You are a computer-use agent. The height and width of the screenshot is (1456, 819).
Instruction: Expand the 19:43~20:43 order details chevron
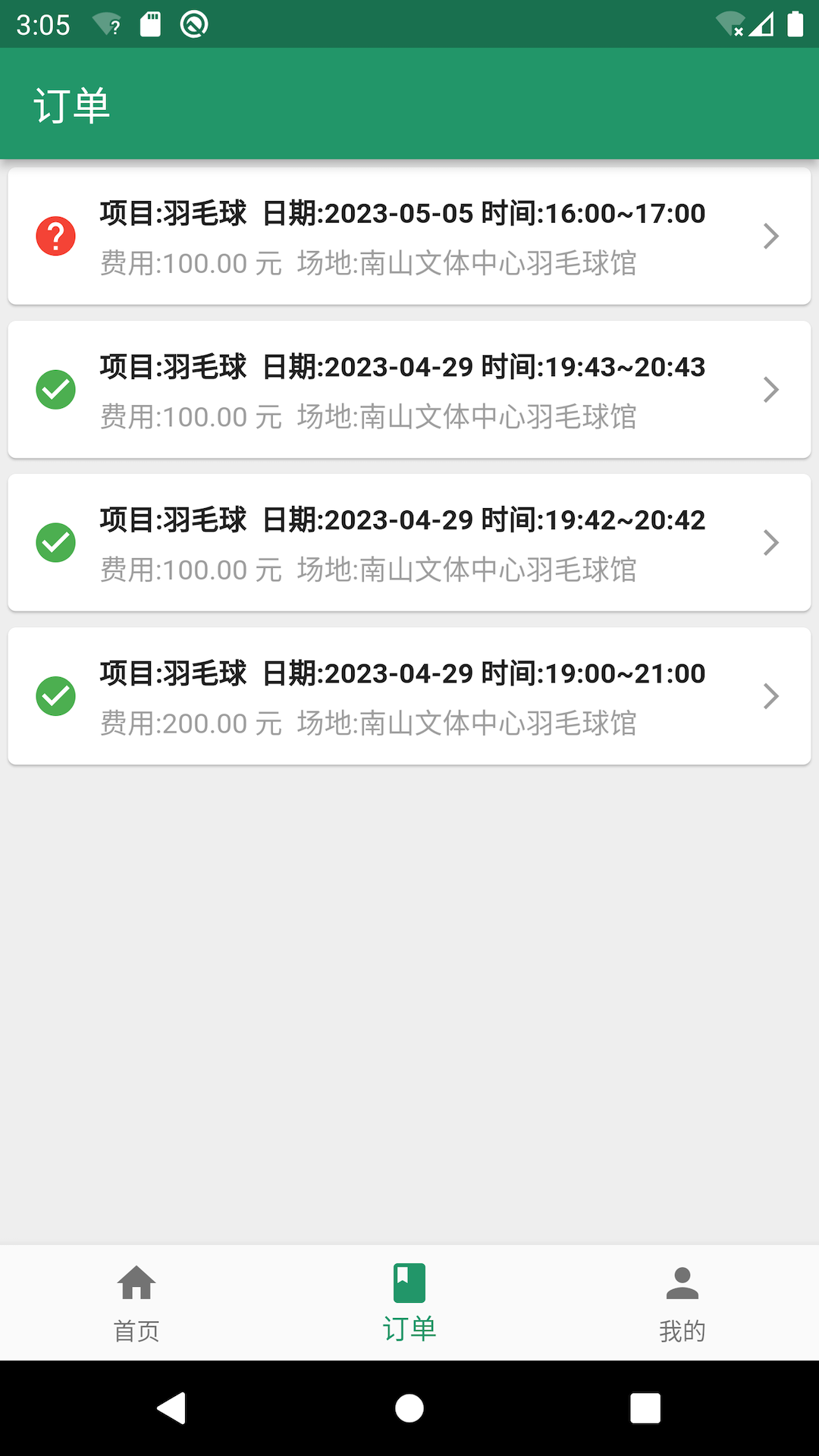[770, 389]
